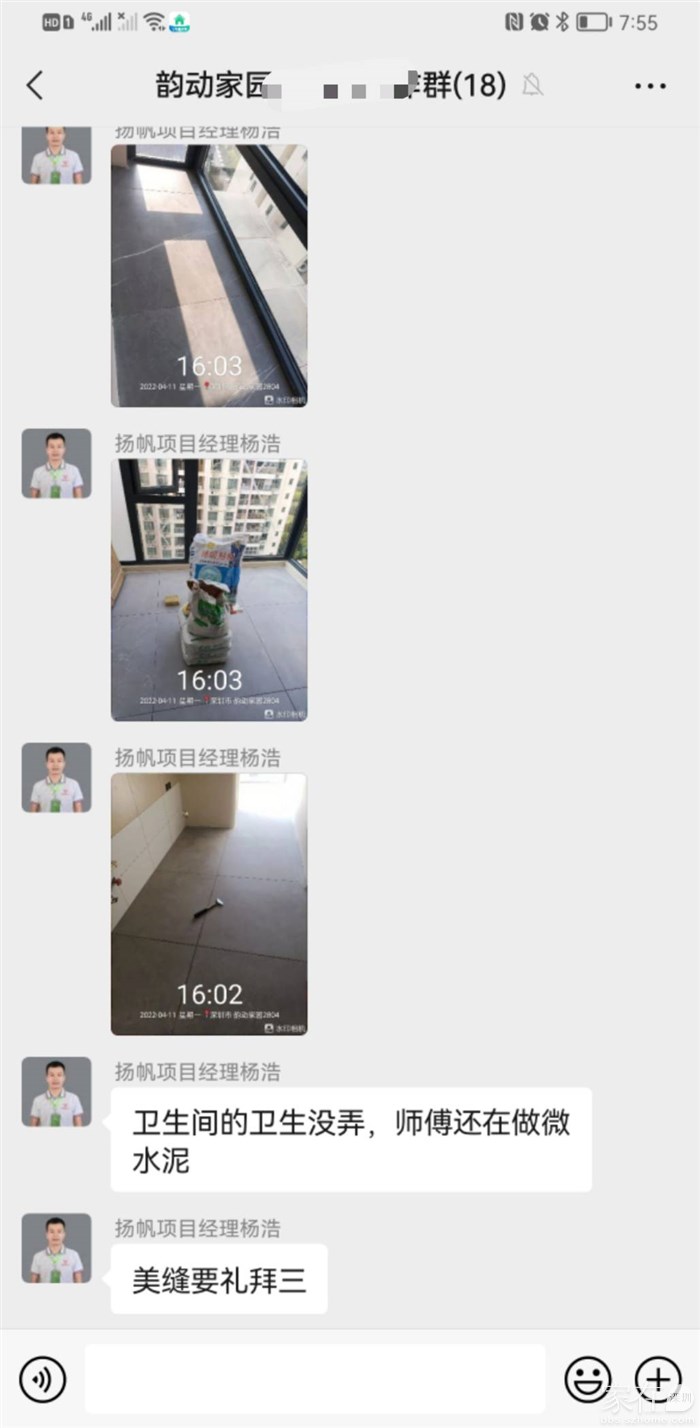Open the emoji sticker panel
700x1428 pixels.
pyautogui.click(x=588, y=1380)
